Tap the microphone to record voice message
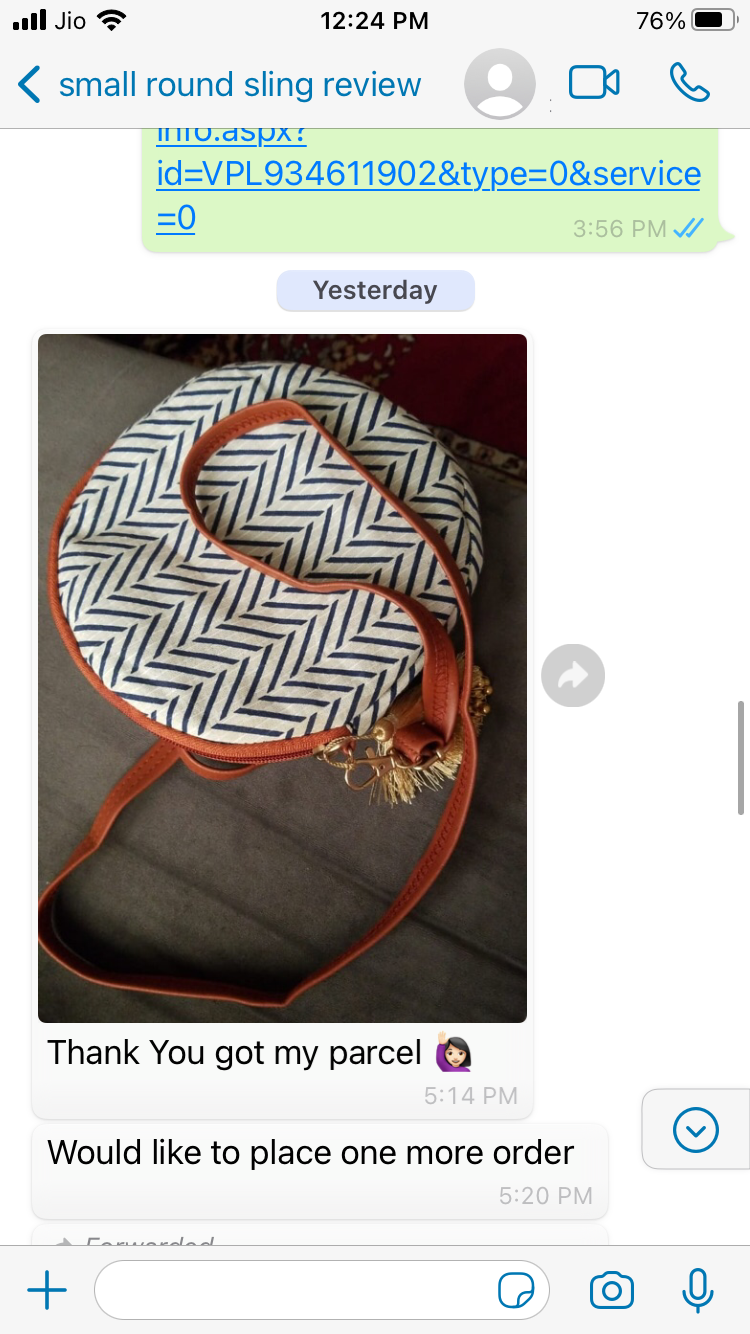Image resolution: width=750 pixels, height=1334 pixels. (x=697, y=1291)
